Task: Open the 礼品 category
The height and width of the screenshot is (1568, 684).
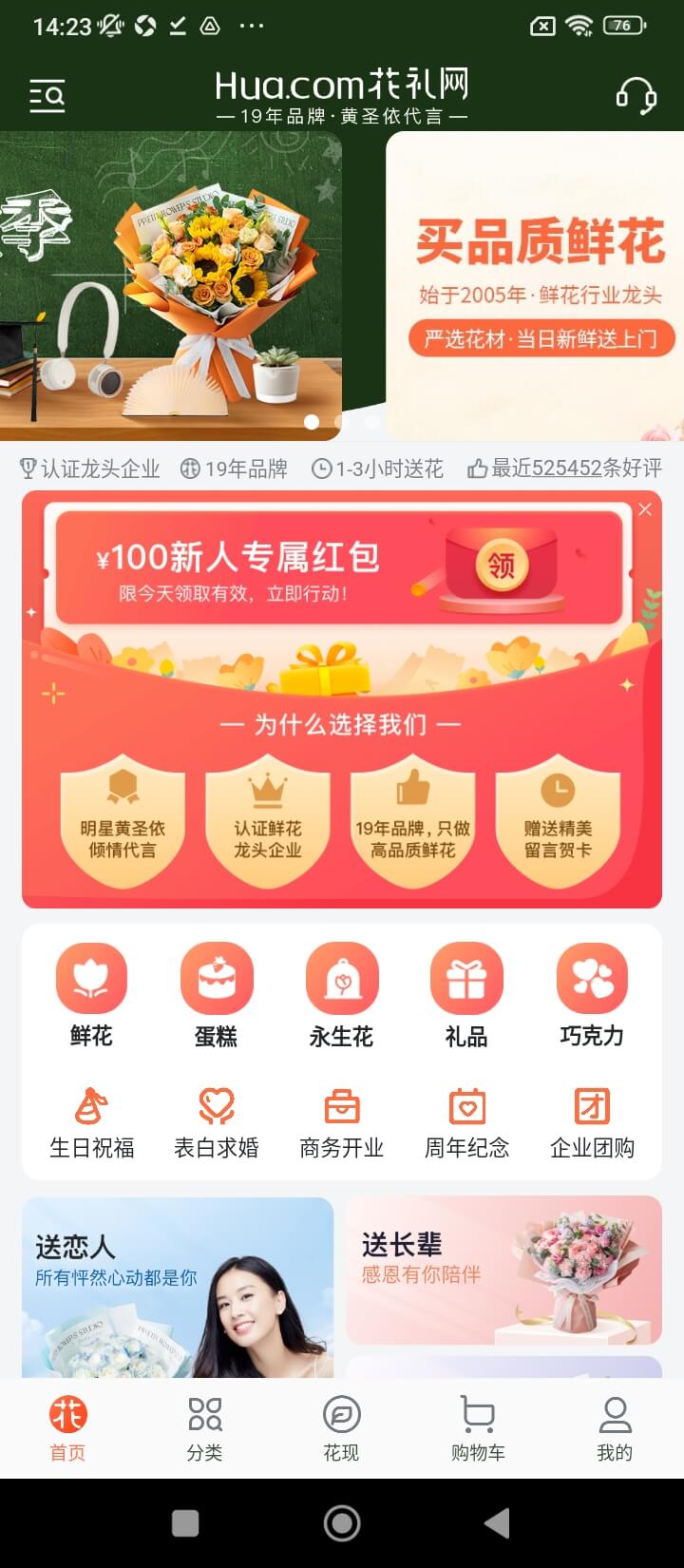Action: tap(466, 995)
